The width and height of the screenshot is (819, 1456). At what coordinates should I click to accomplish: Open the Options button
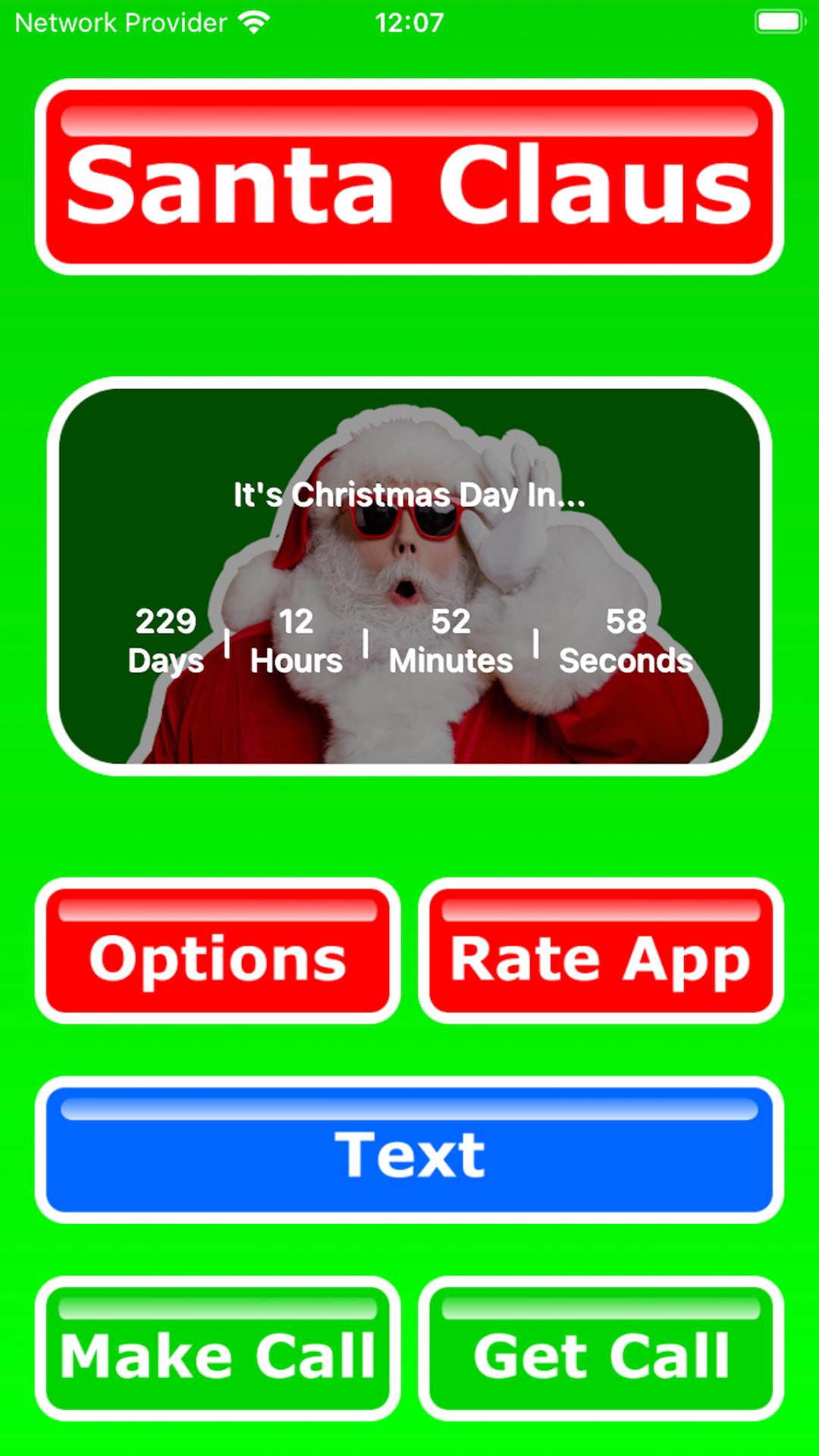(218, 951)
